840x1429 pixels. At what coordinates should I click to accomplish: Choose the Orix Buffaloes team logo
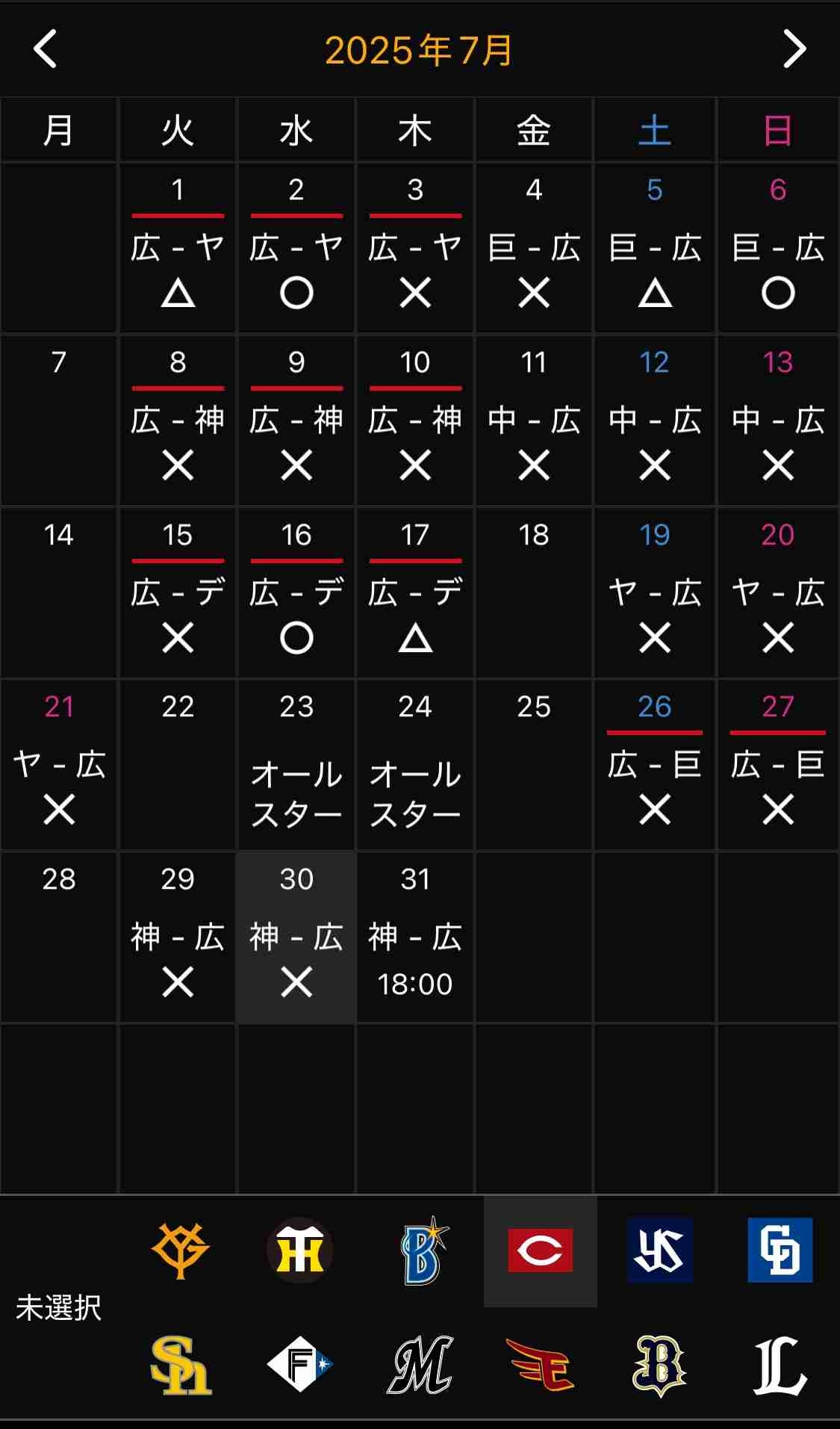click(x=660, y=1366)
